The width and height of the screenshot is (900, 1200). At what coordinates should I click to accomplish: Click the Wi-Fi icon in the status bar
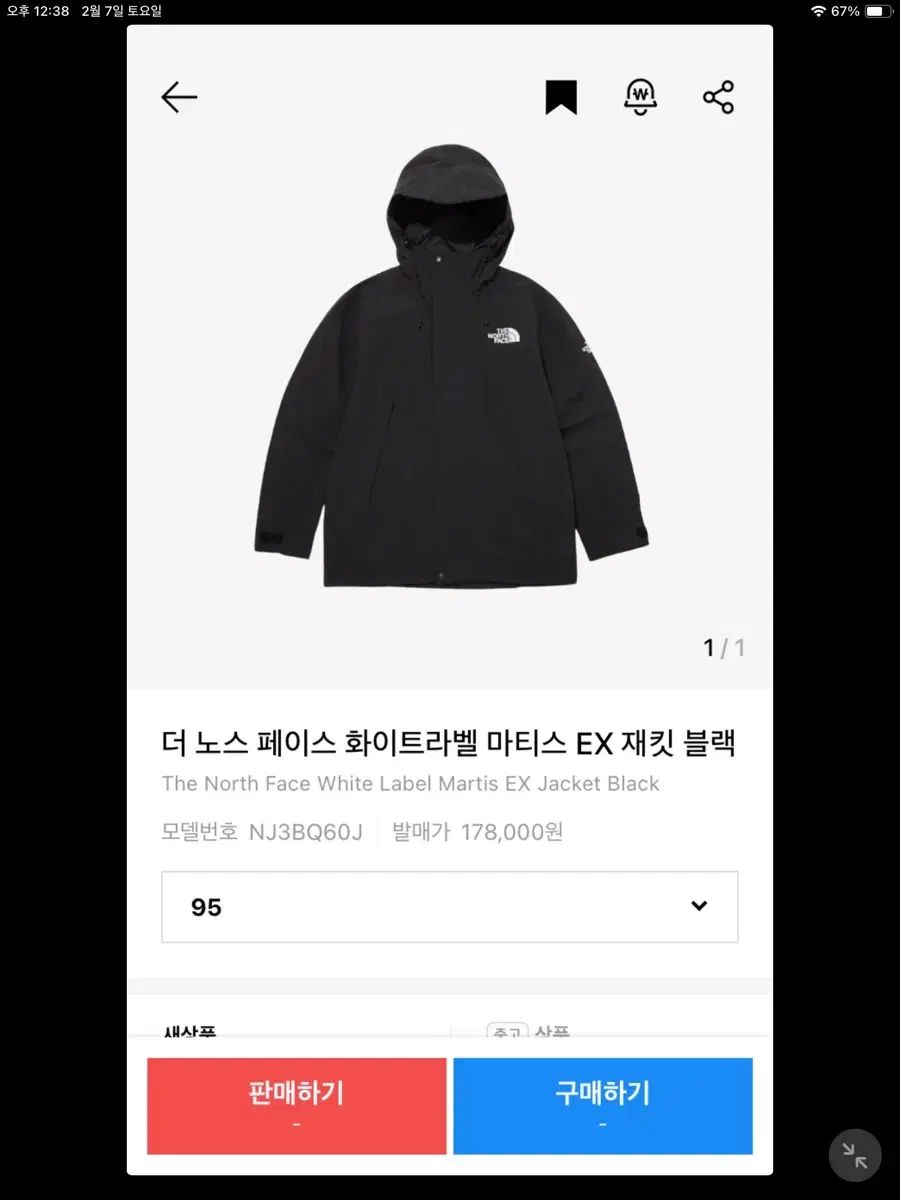[x=819, y=12]
